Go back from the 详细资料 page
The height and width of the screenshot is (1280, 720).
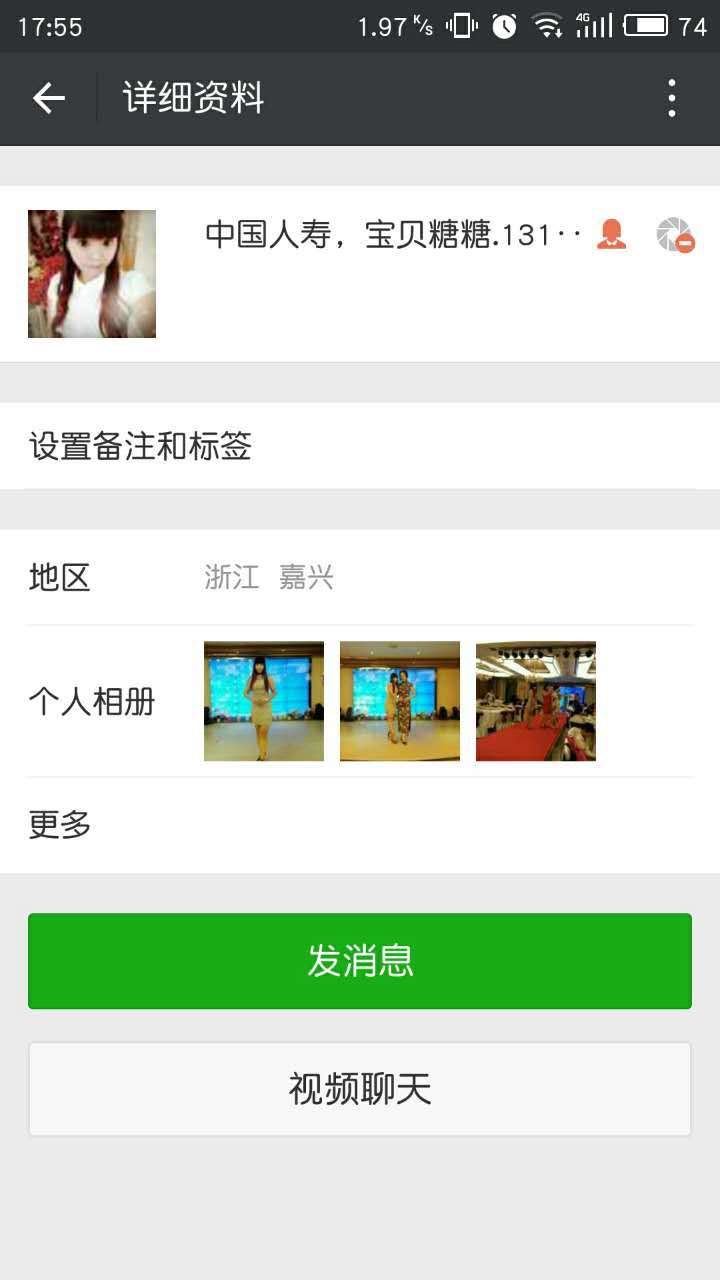coord(48,98)
